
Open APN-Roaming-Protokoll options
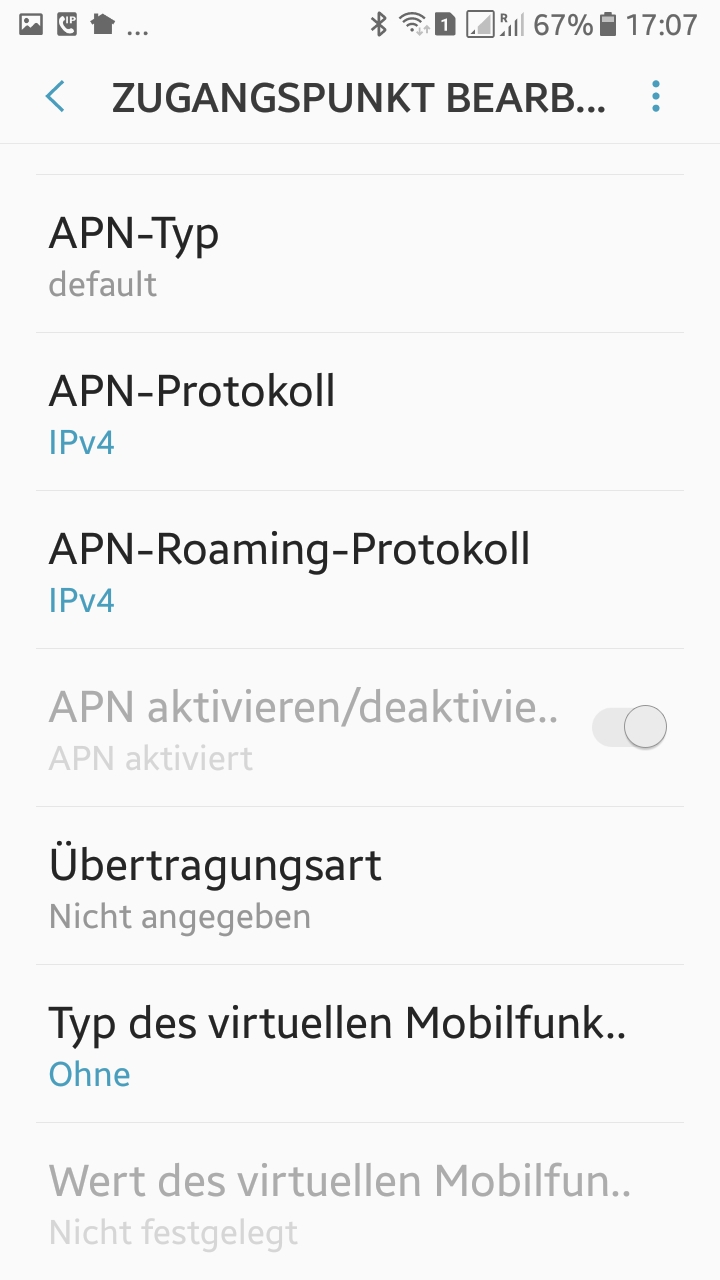[360, 571]
